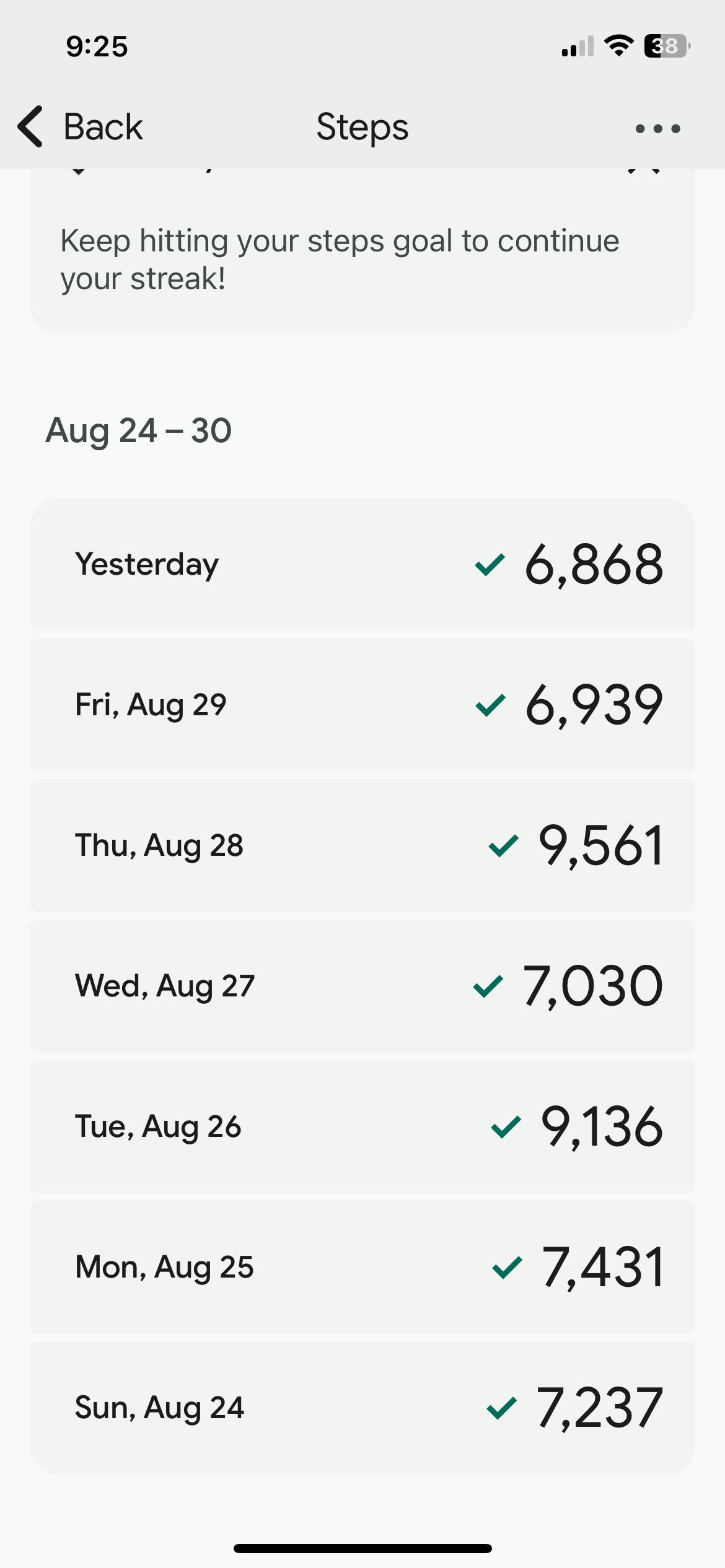Tap the Mon, Aug 25 row

[x=362, y=1267]
